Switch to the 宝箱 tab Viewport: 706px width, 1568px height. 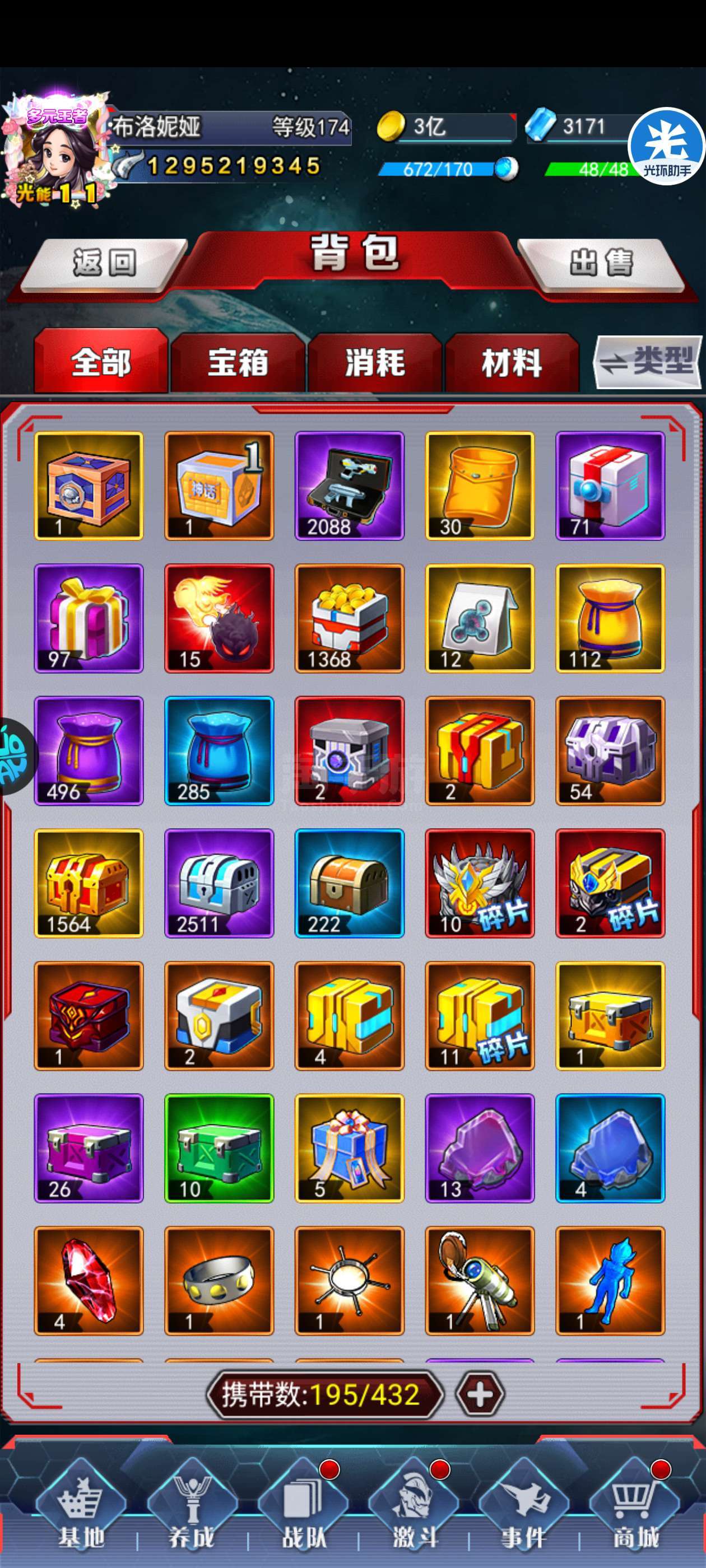(x=238, y=363)
